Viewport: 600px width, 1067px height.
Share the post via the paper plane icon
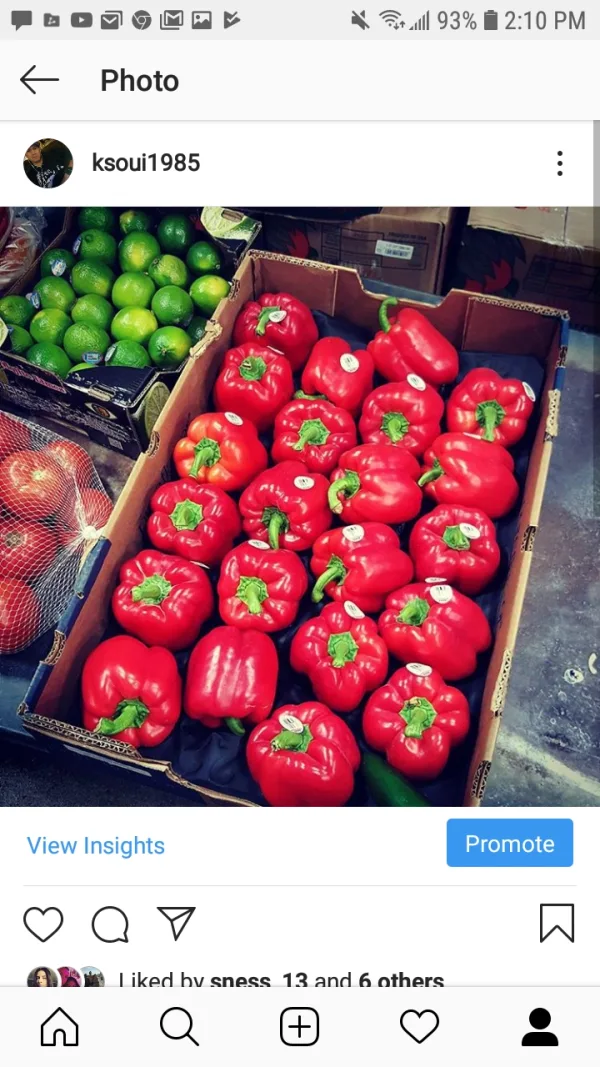coord(176,923)
